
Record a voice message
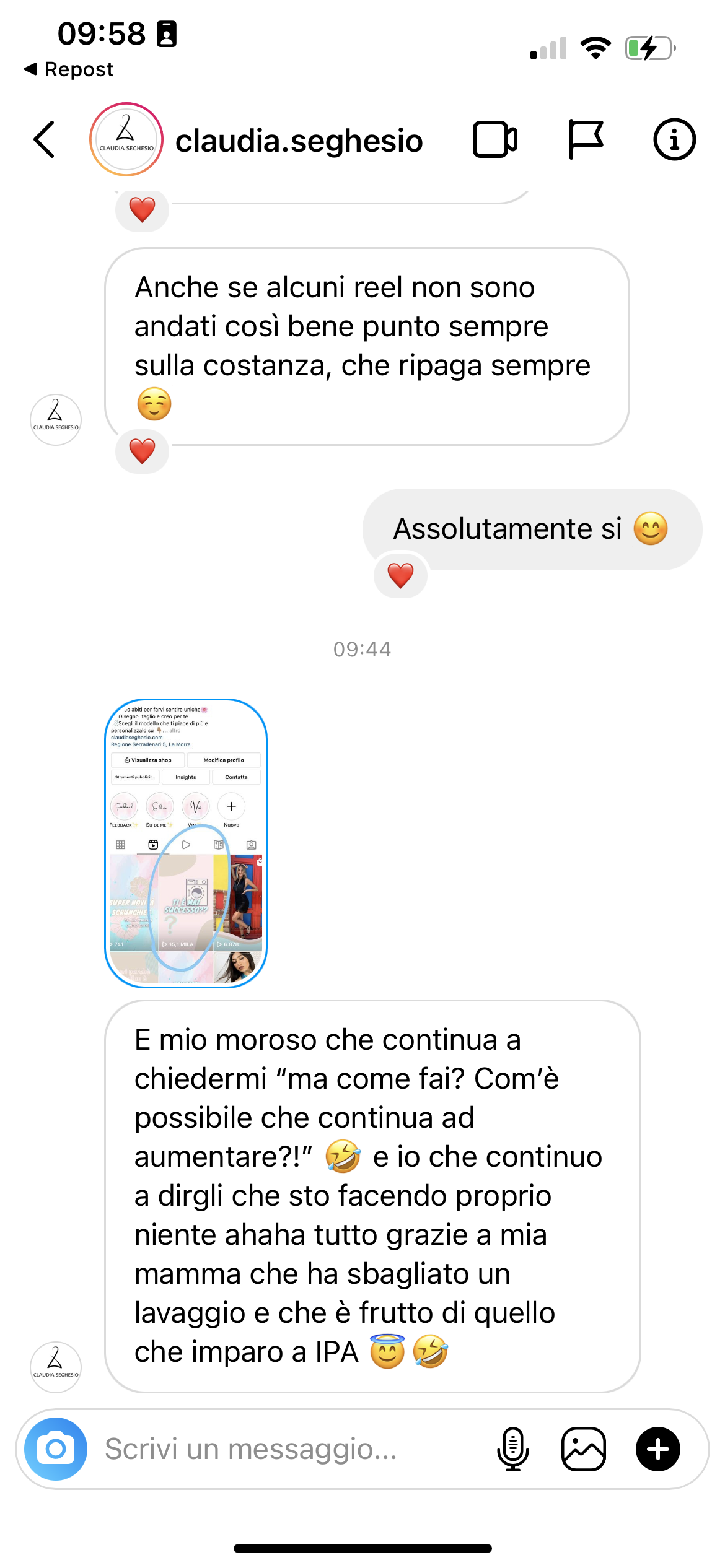point(513,1449)
